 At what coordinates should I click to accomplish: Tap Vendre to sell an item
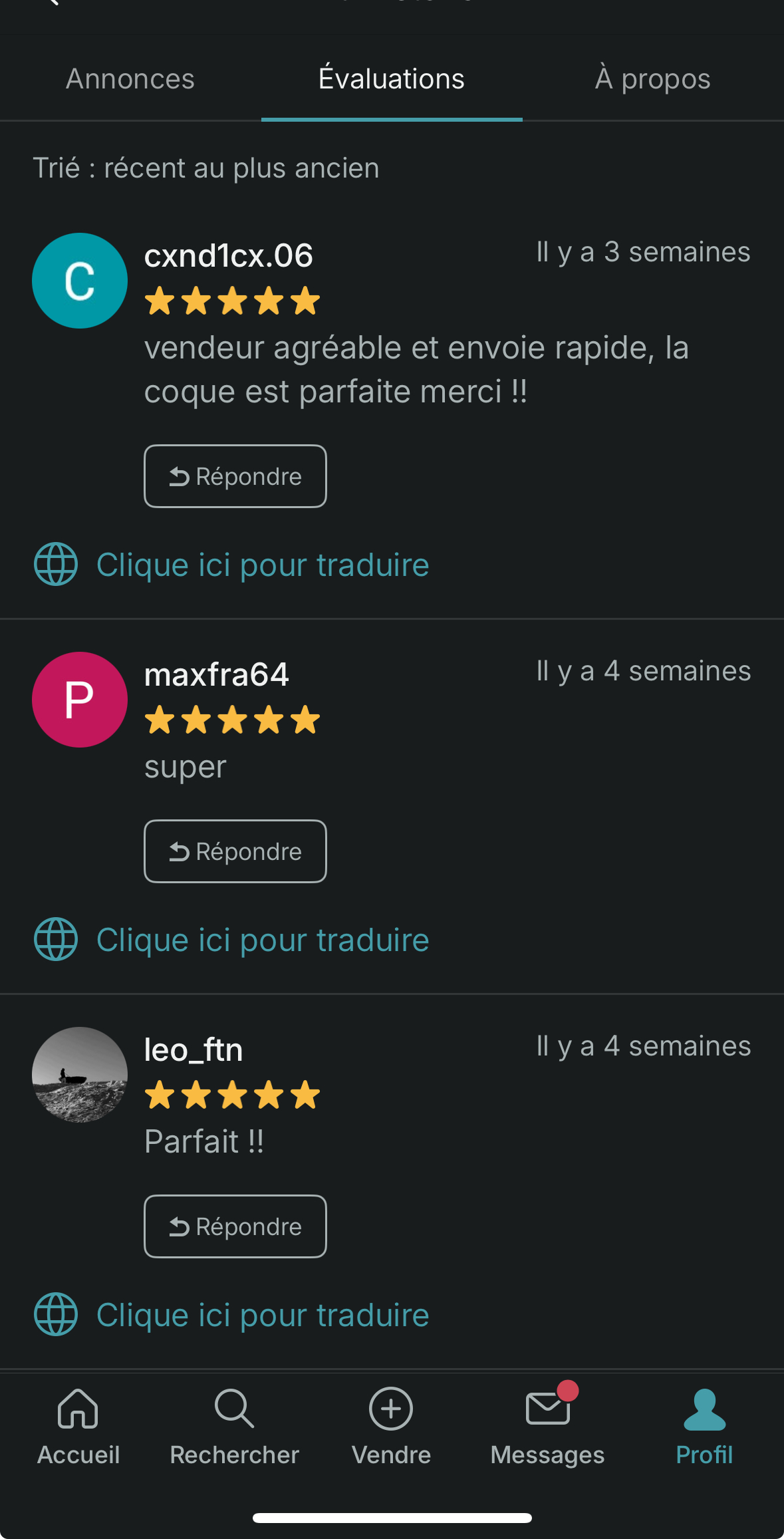point(391,1426)
